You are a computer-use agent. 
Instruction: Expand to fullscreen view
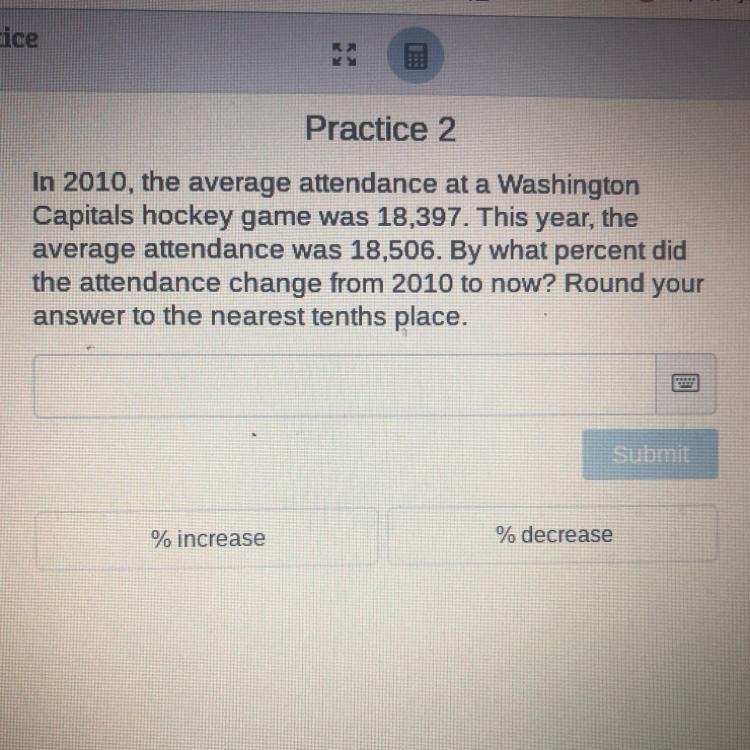(x=344, y=55)
